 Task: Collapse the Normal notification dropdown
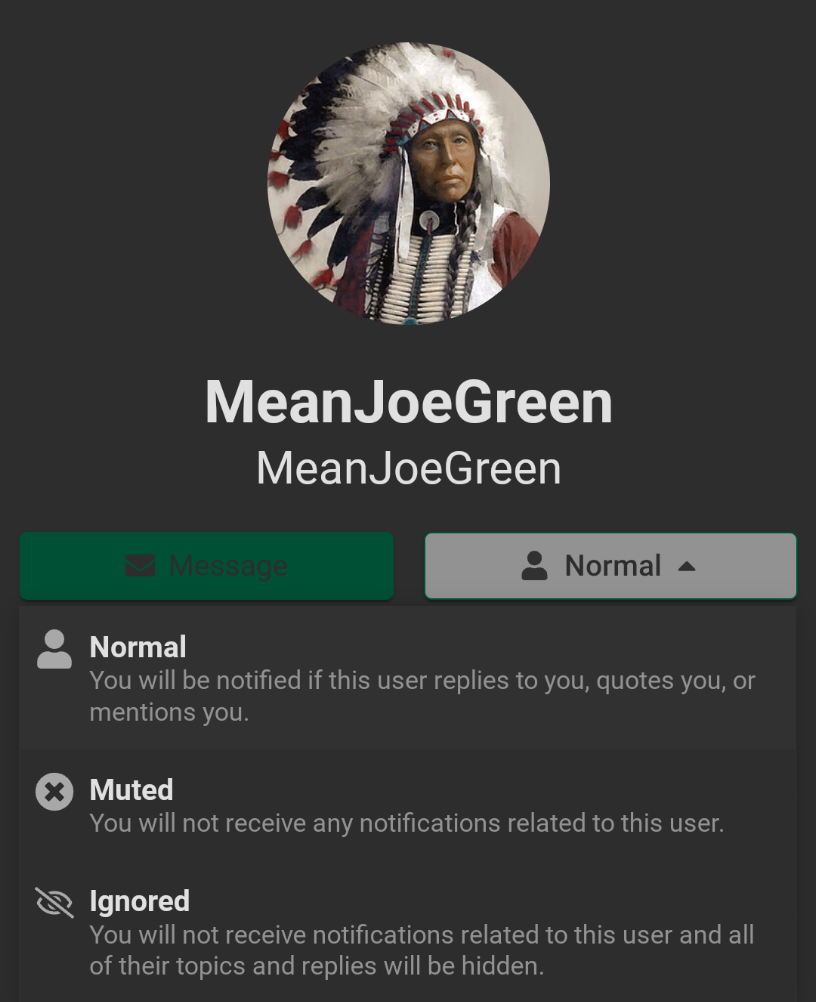click(x=610, y=566)
